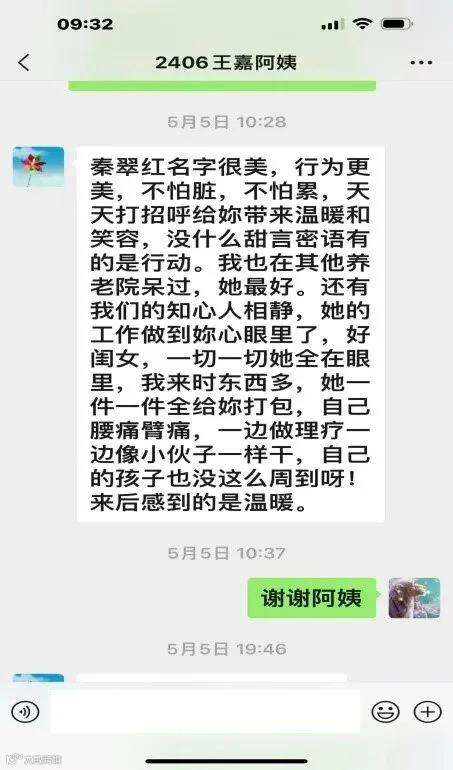Switch to voice message input
453x770 pixels.
25,711
